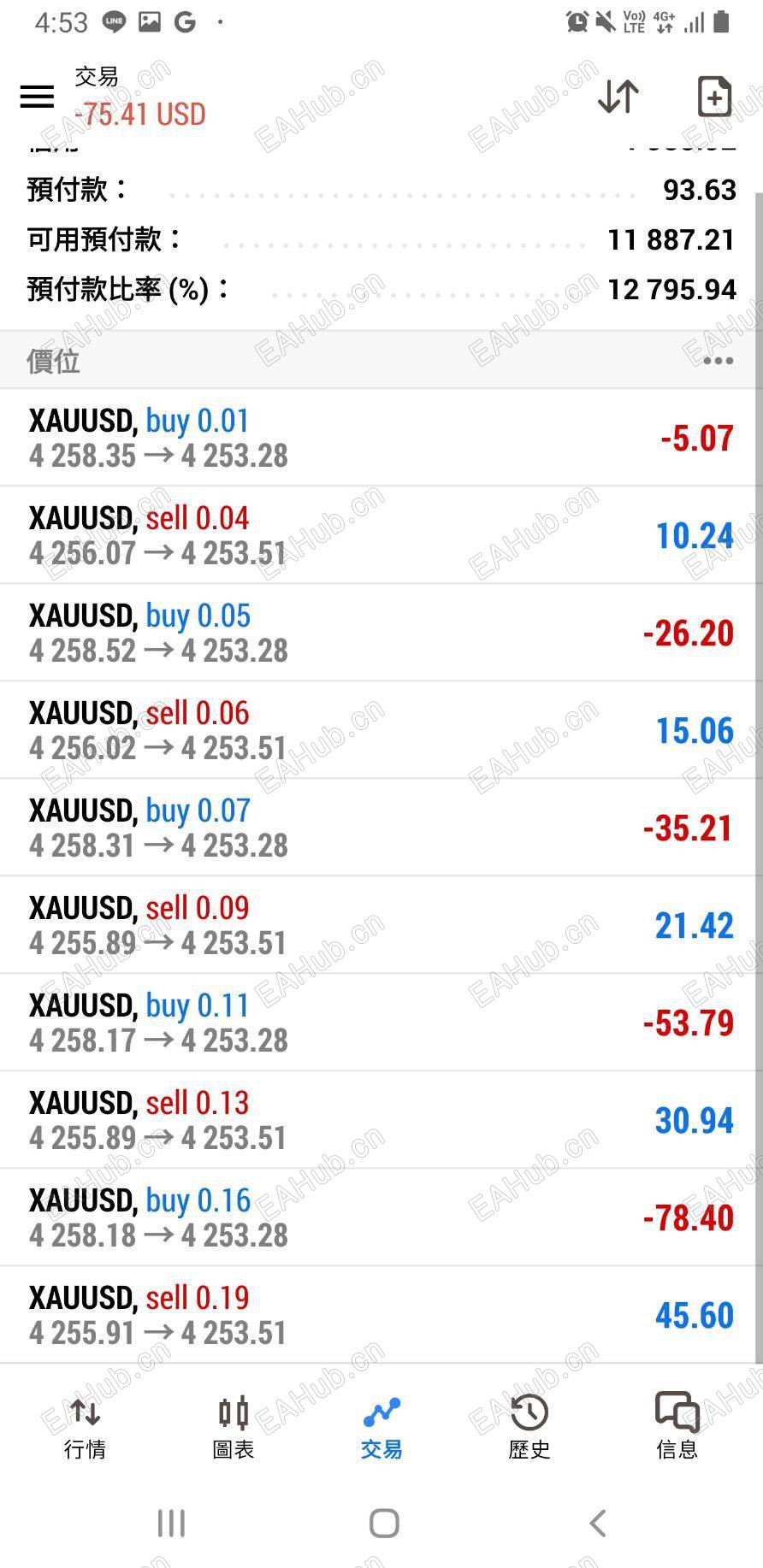Open the XAUUSD sell 0.04 position

pos(381,535)
